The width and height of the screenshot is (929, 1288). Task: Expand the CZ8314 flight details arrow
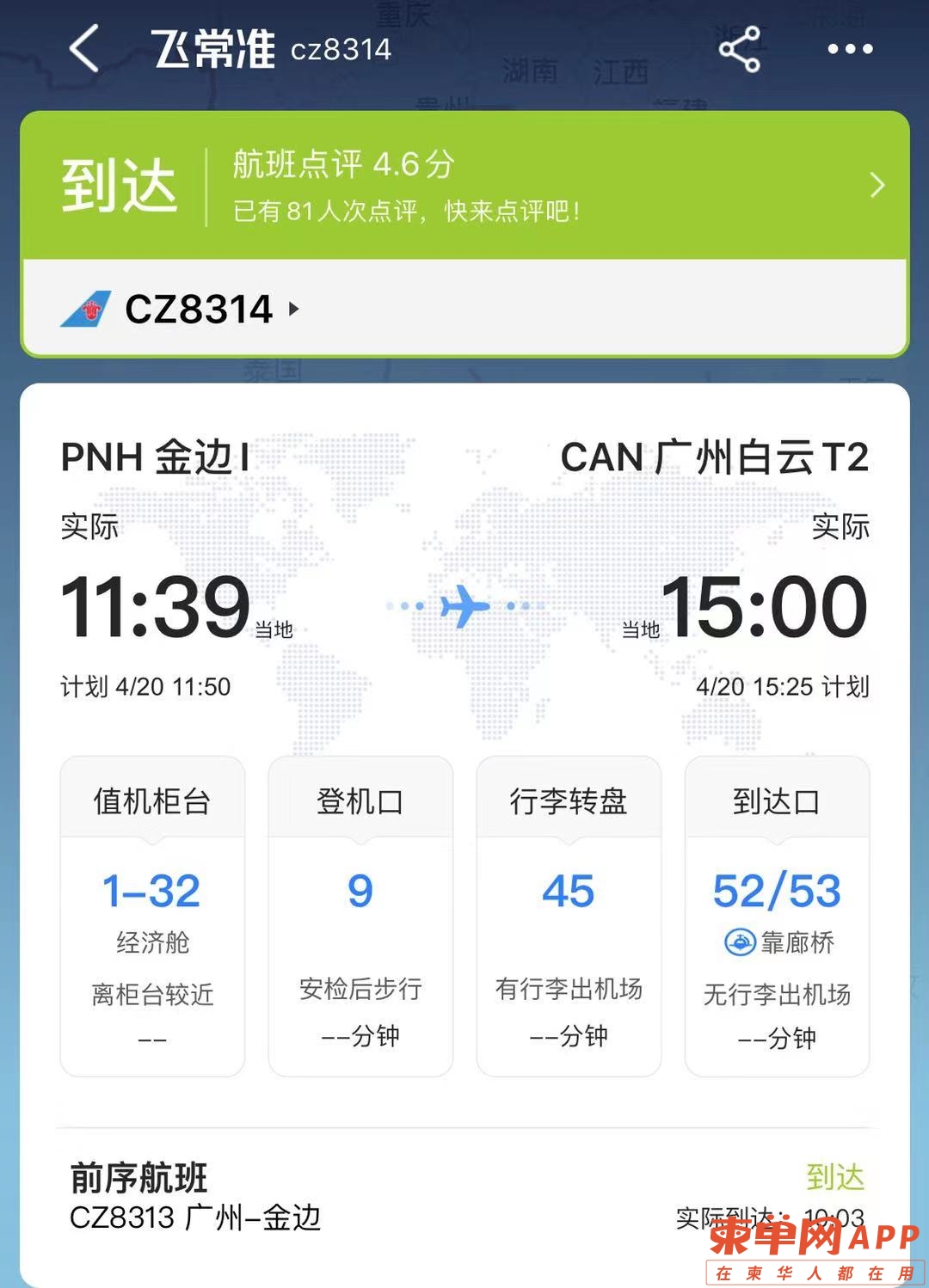[294, 309]
